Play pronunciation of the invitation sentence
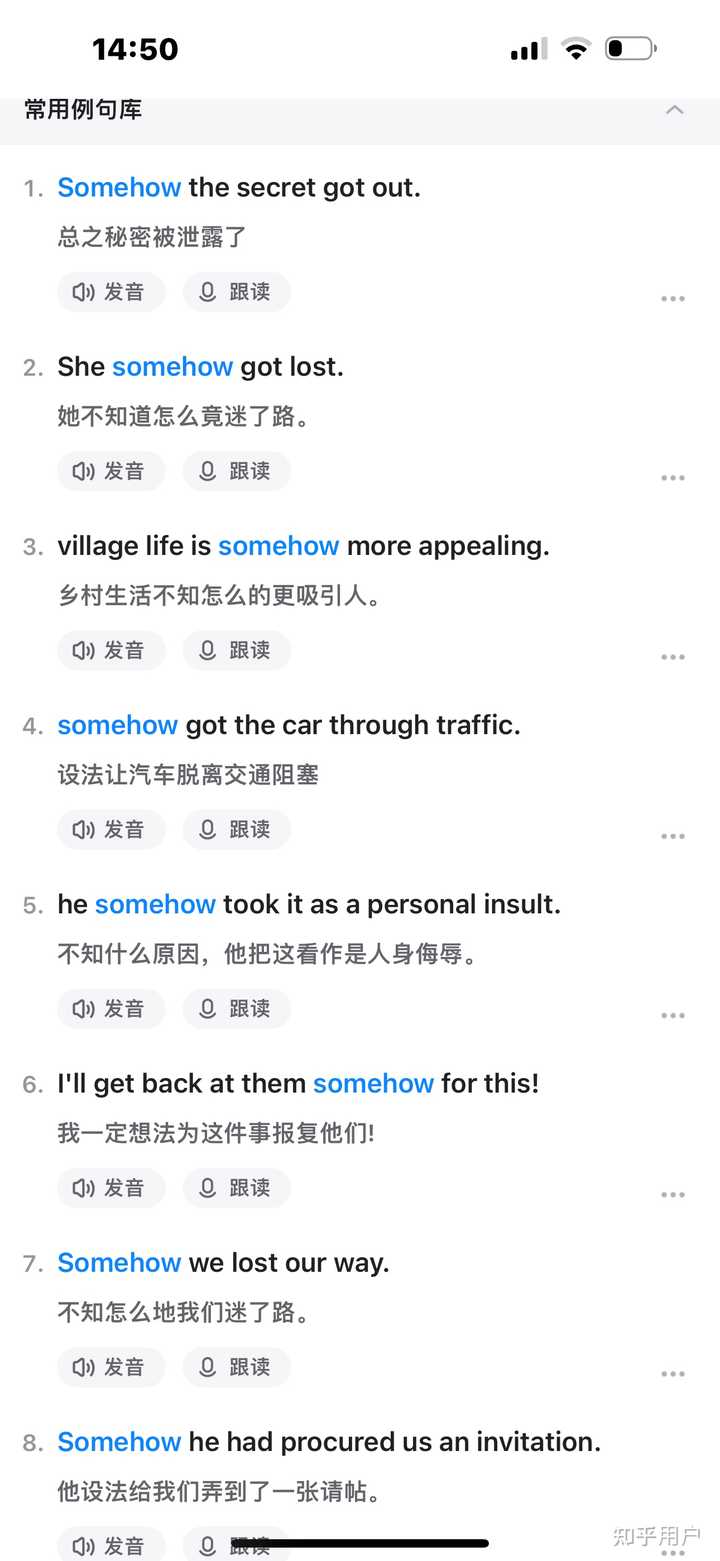The width and height of the screenshot is (720, 1561). tap(111, 1546)
